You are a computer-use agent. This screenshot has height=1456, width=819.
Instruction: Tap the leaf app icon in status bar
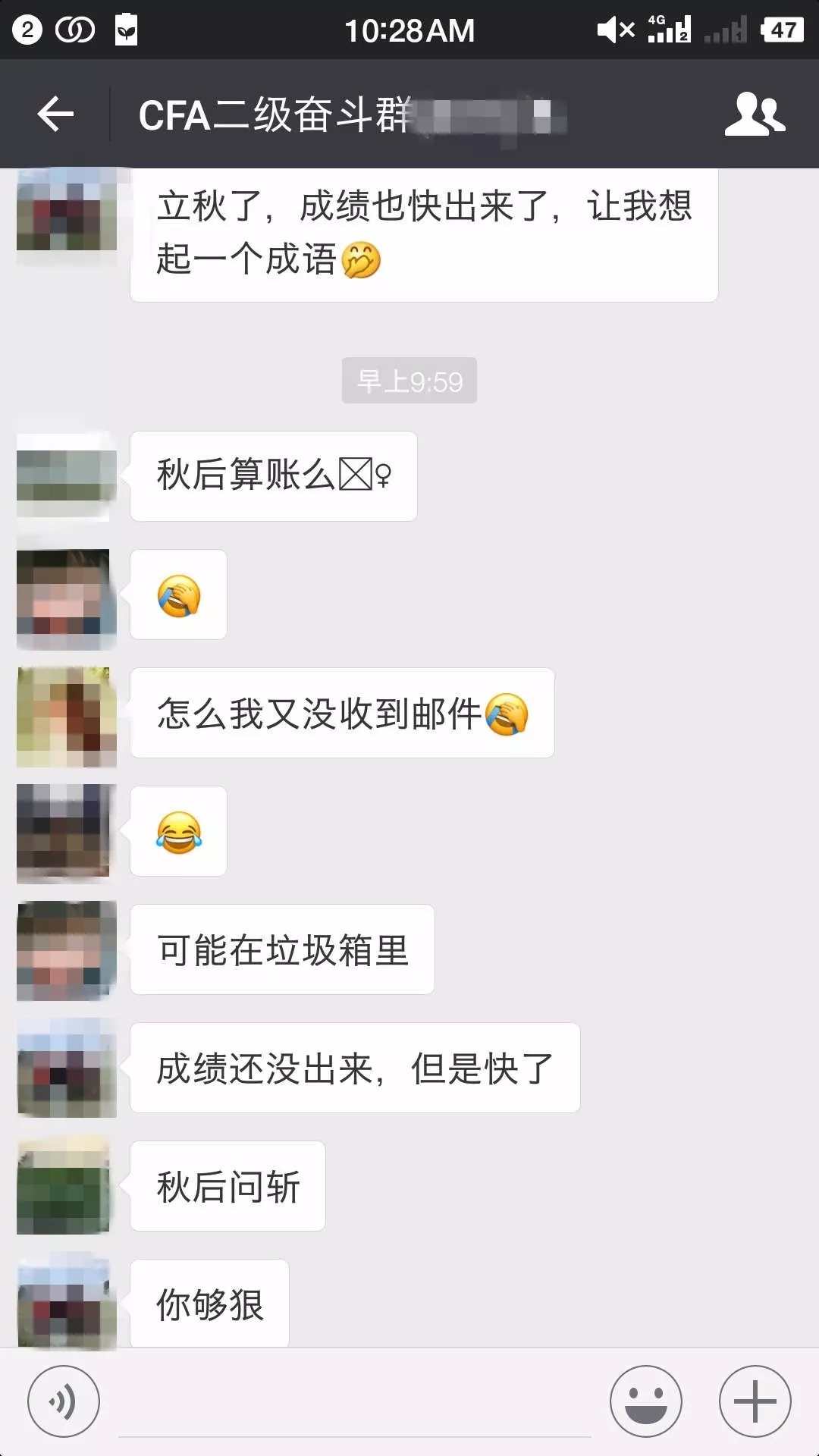click(x=125, y=29)
